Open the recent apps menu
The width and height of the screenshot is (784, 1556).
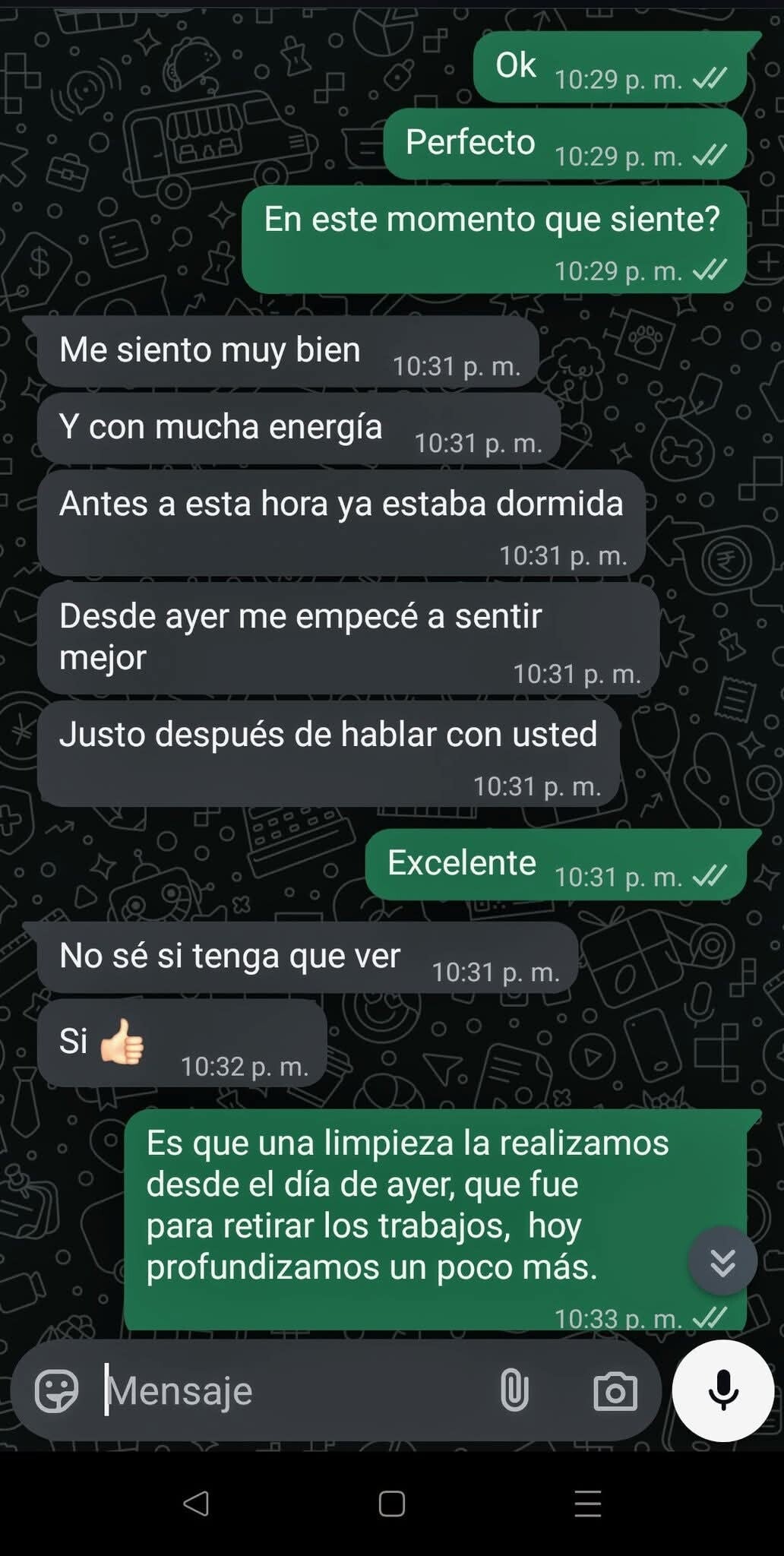pos(587,1503)
